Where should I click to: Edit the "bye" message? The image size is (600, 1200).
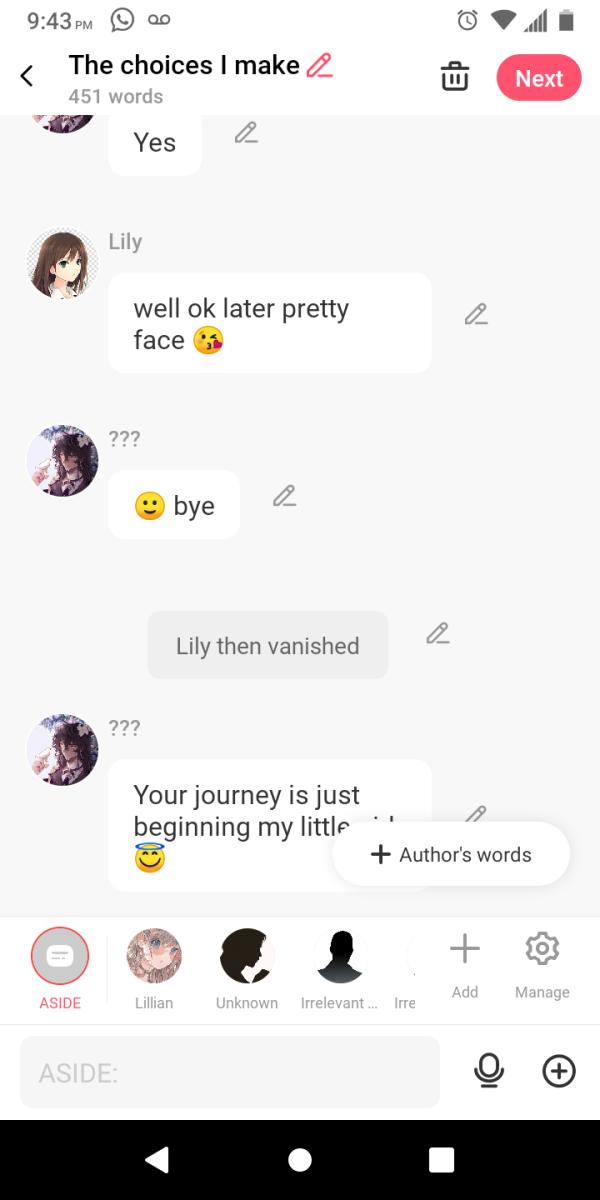coord(285,496)
